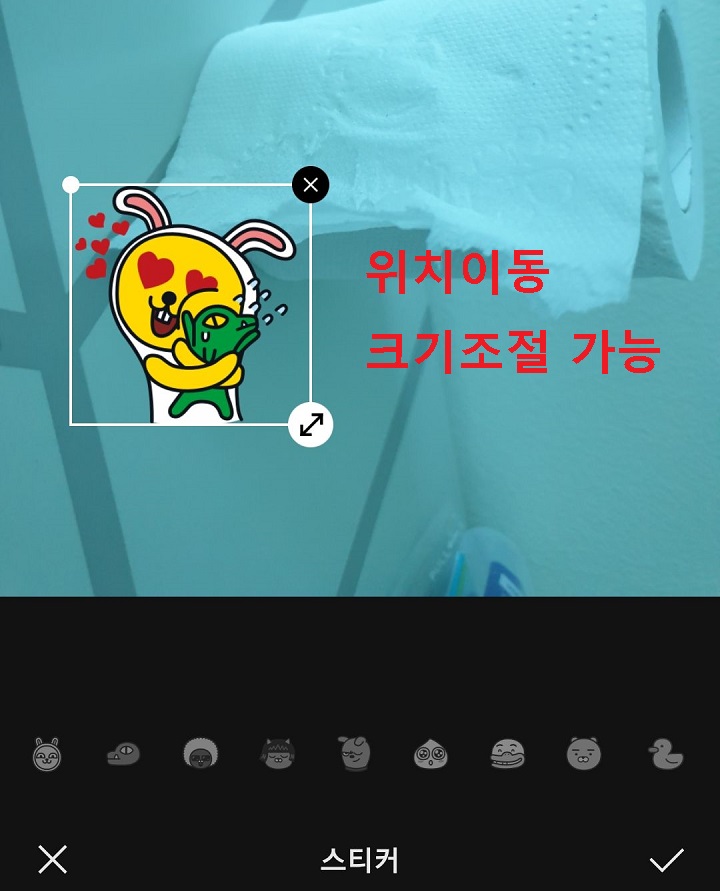Confirm sticker placement with checkmark
The width and height of the screenshot is (720, 891).
[668, 859]
